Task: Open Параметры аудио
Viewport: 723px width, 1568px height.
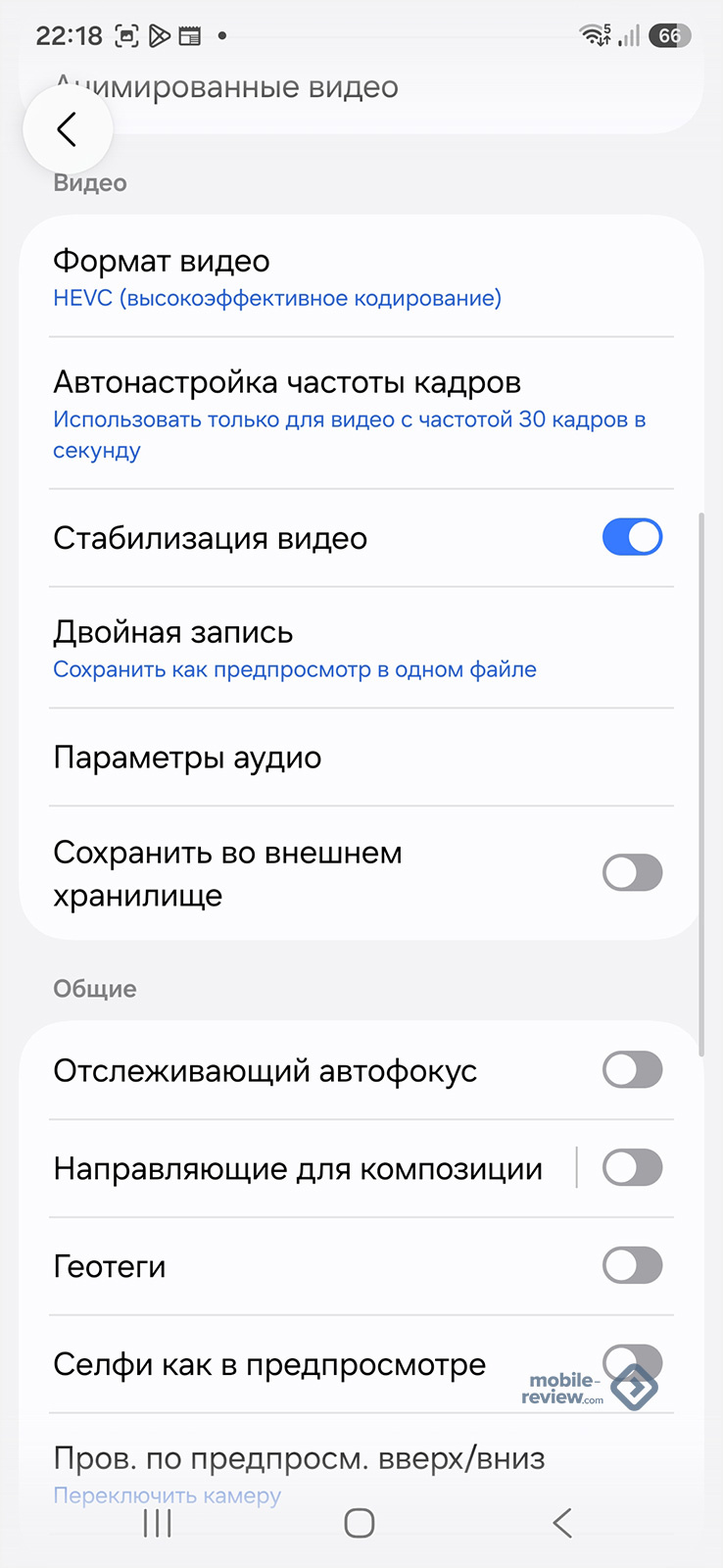Action: coord(361,758)
